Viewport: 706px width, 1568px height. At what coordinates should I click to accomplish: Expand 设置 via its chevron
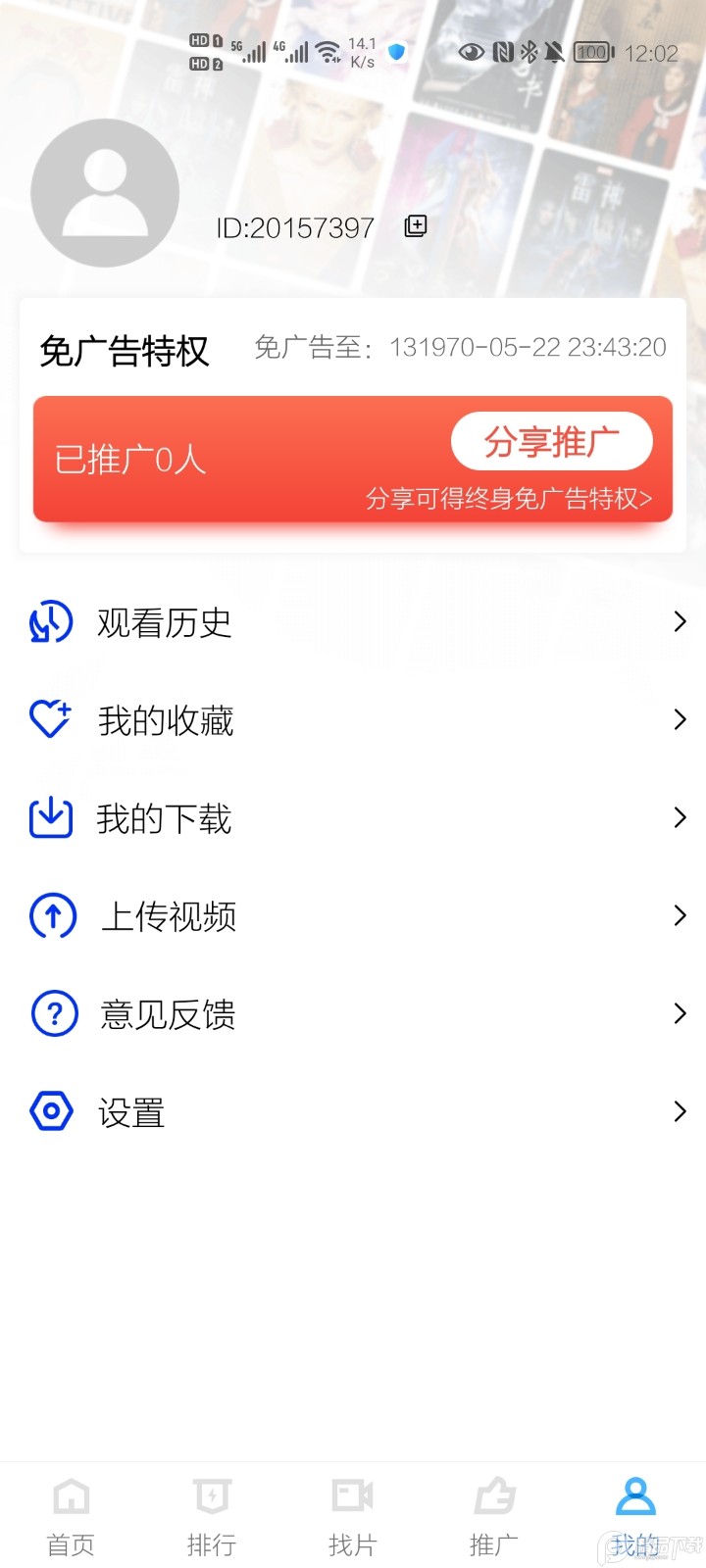click(x=681, y=1111)
